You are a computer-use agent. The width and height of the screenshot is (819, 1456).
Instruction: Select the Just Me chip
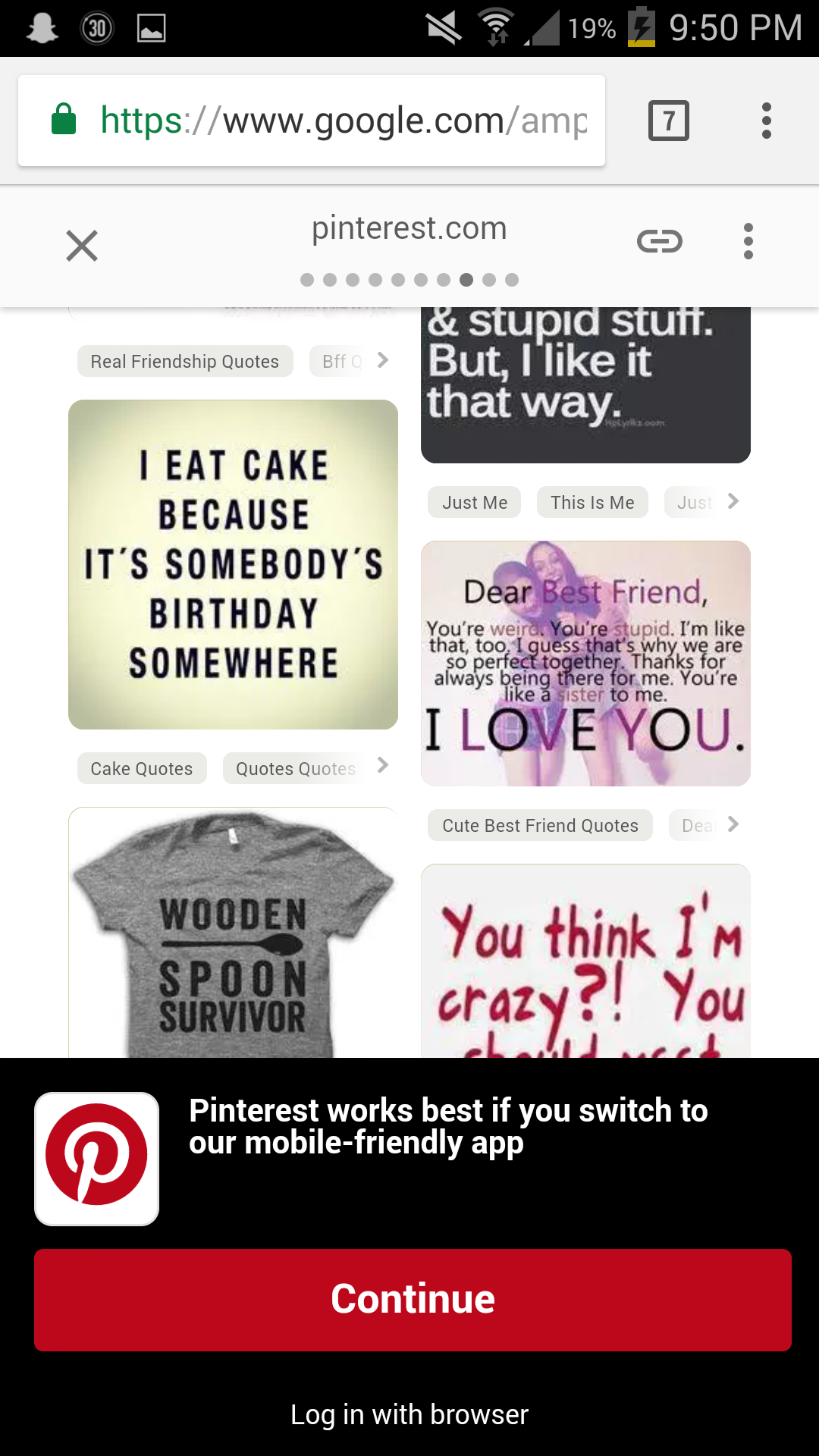coord(475,502)
